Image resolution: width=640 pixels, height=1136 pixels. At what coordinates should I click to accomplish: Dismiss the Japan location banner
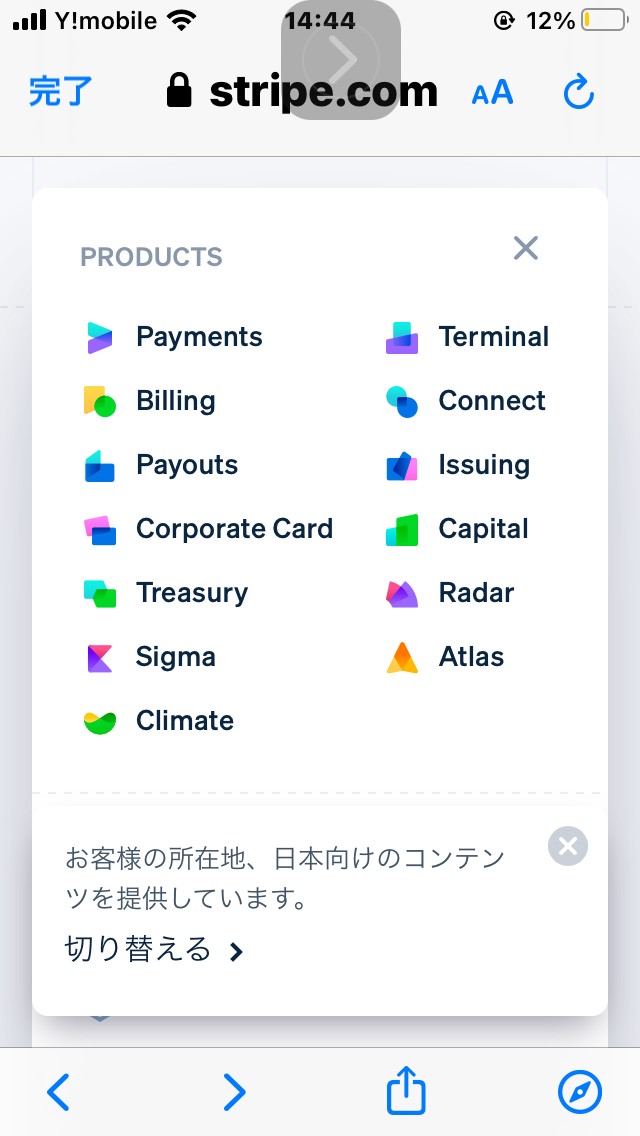coord(568,845)
